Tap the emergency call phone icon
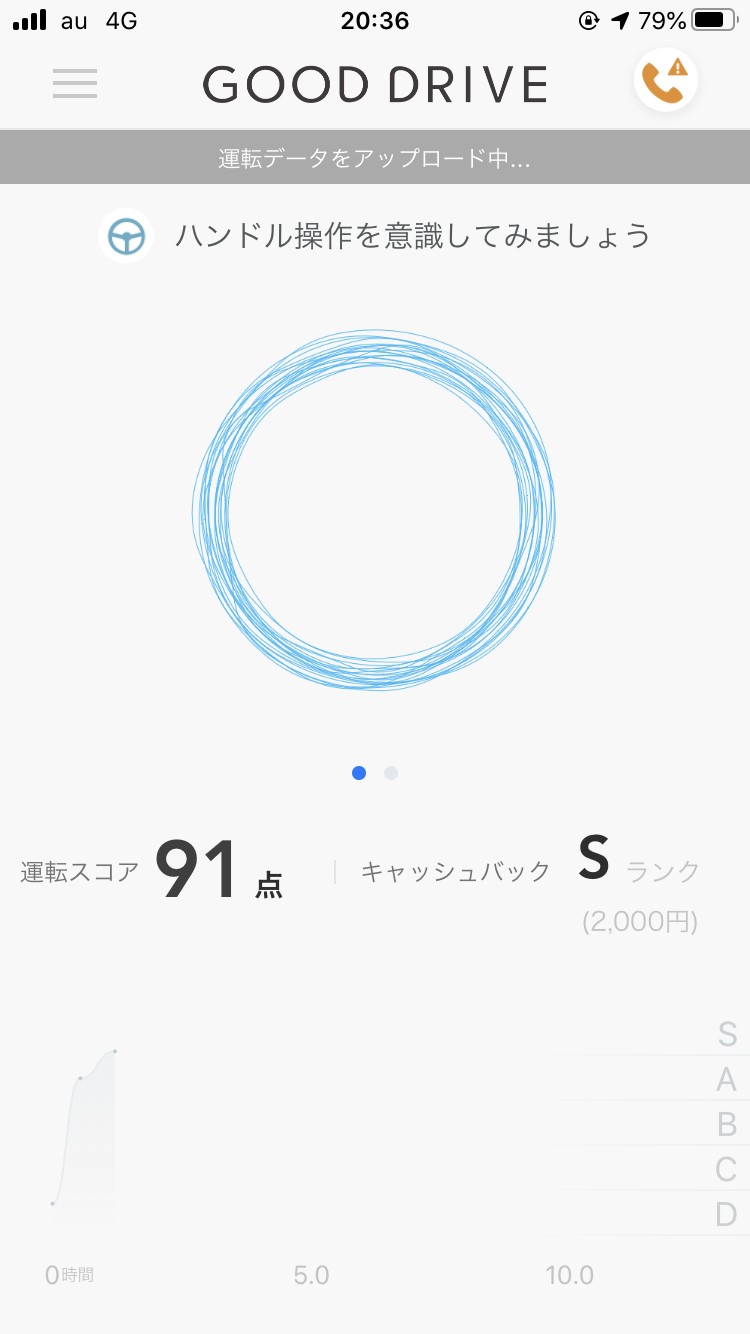Viewport: 750px width, 1334px height. click(665, 81)
